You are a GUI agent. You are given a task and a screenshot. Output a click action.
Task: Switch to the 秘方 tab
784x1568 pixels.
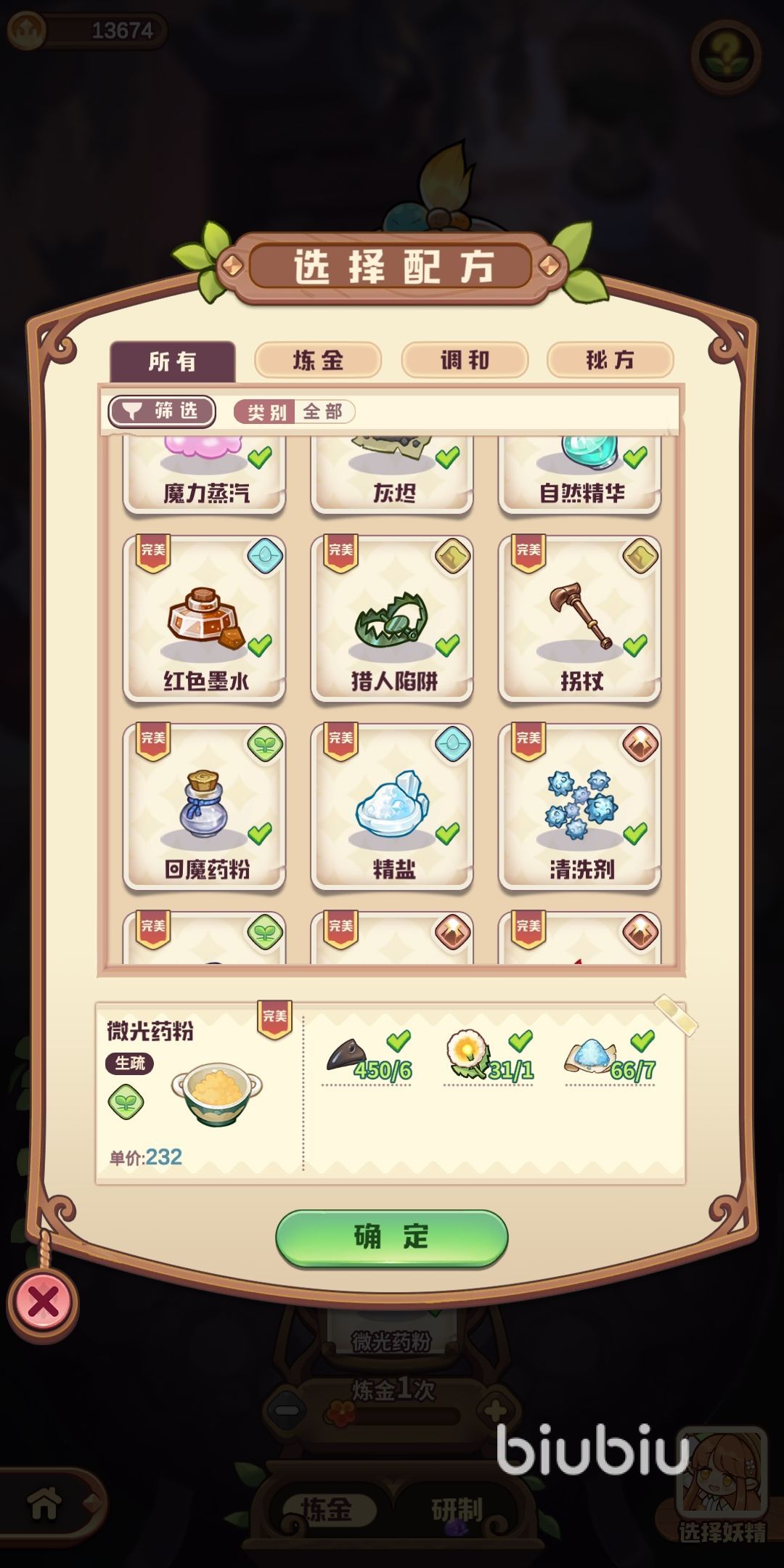610,360
